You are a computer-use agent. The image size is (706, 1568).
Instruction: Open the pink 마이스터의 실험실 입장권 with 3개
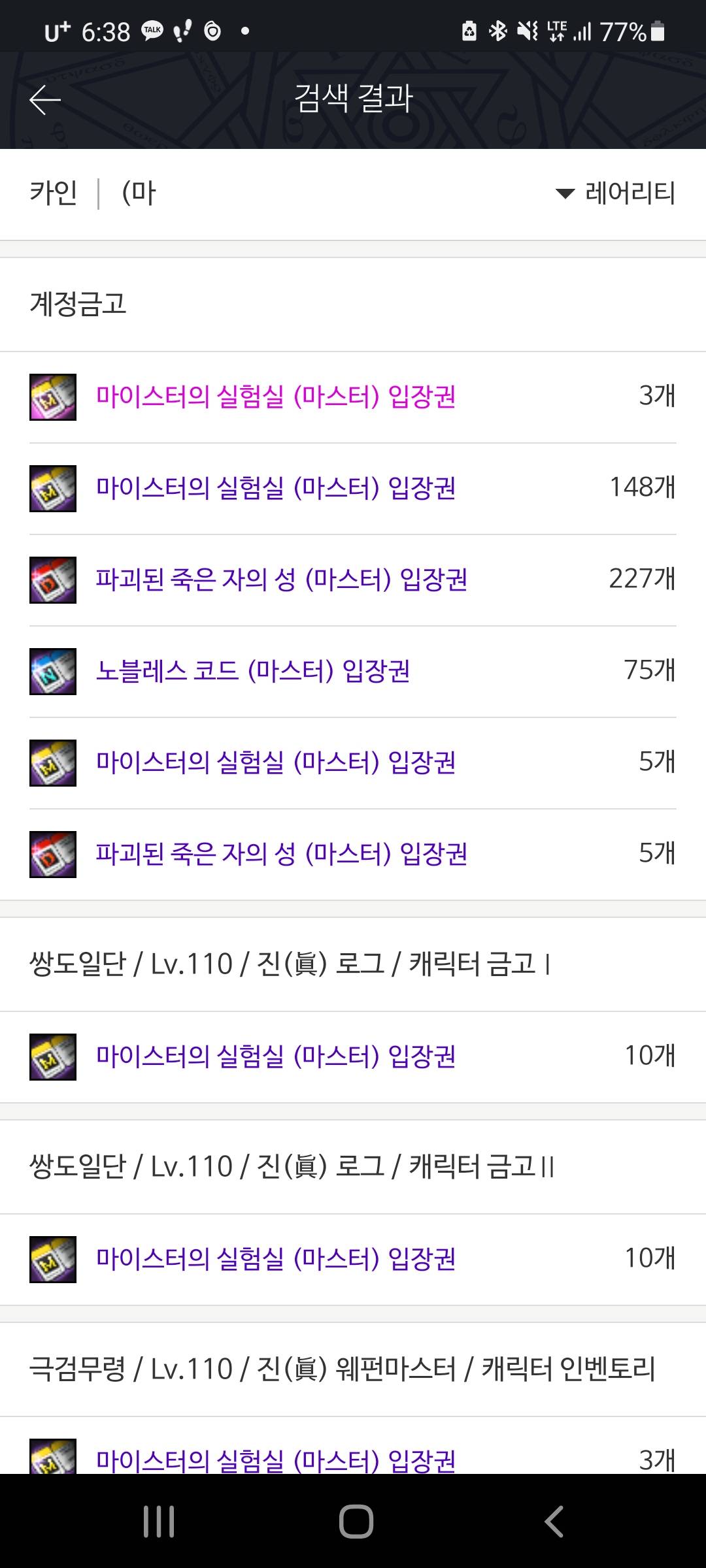275,397
